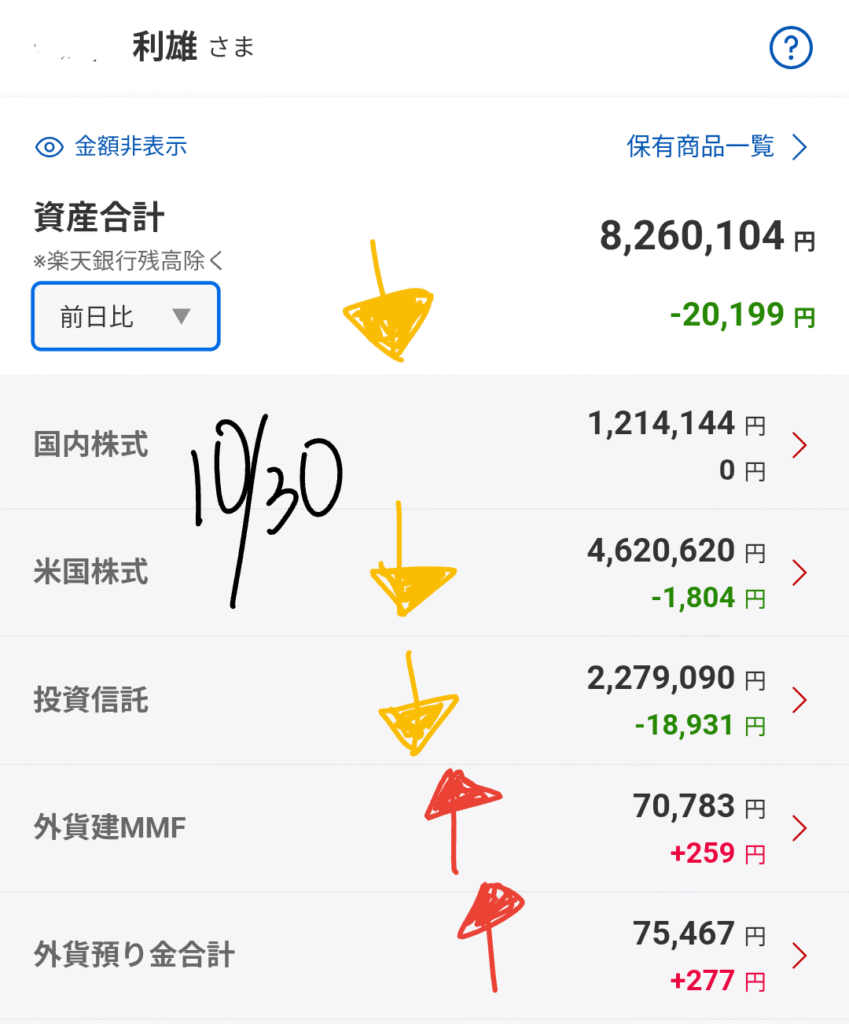Open the 国内株式 row
Image resolution: width=849 pixels, height=1024 pixels.
point(424,445)
